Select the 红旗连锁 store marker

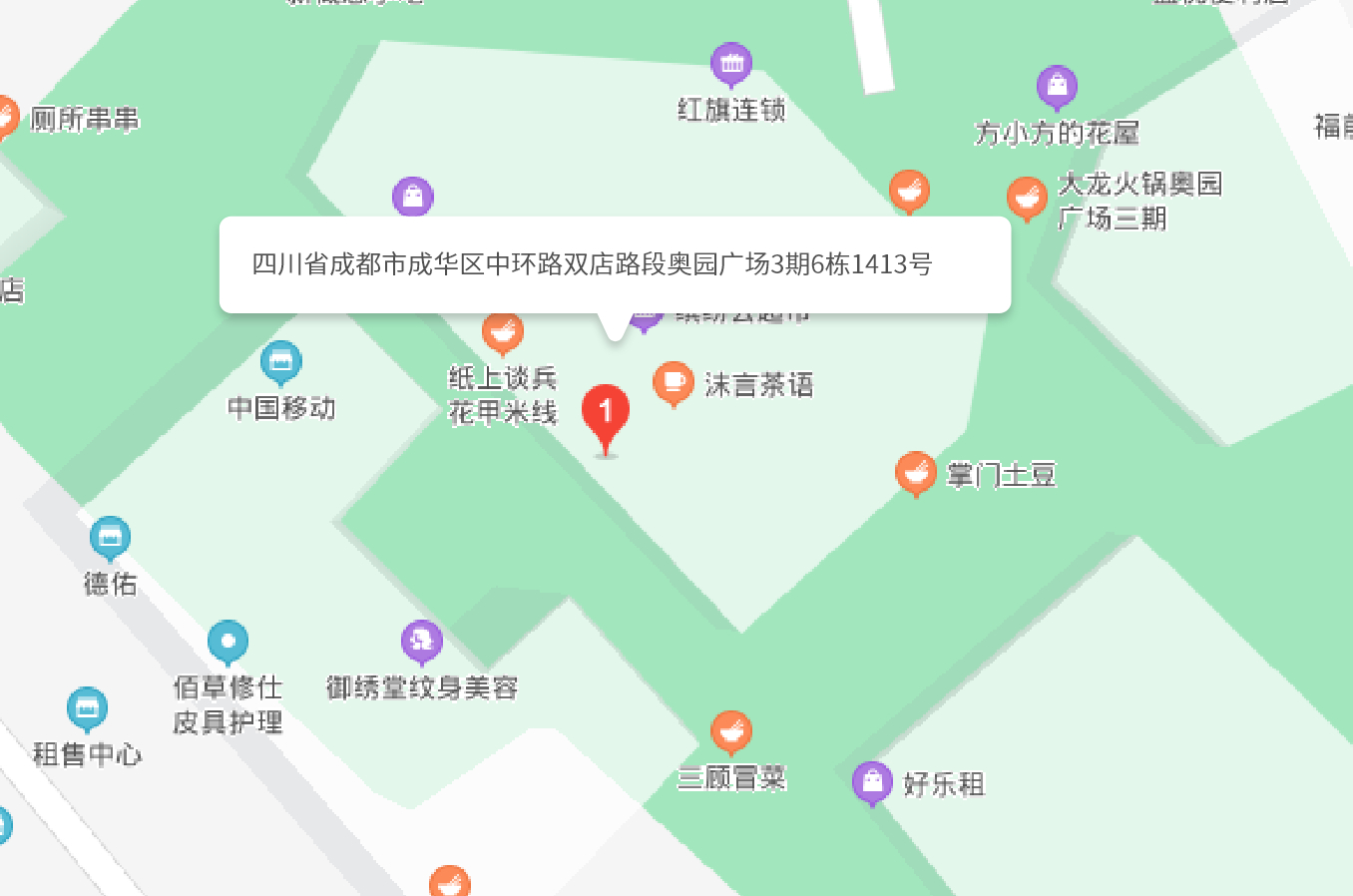(x=731, y=65)
